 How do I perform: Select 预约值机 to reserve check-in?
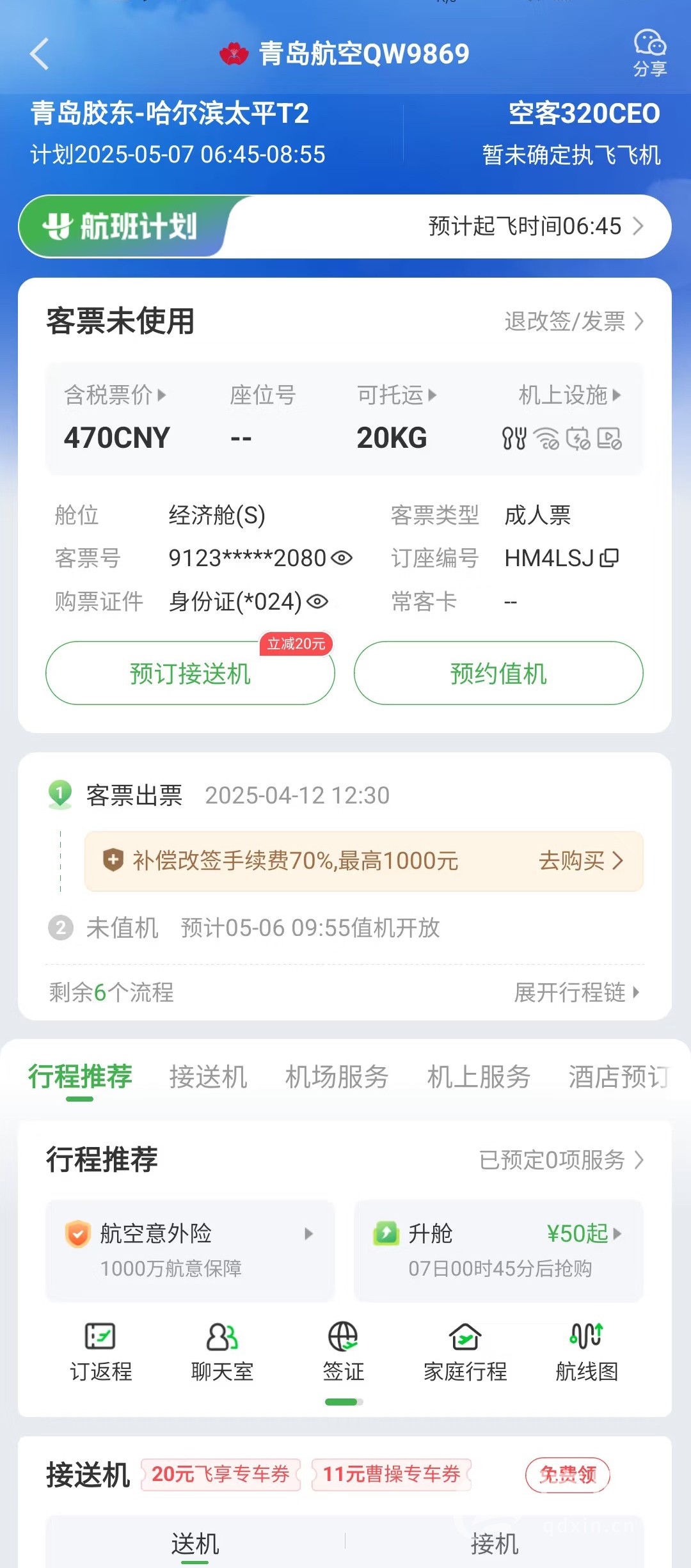click(x=498, y=674)
